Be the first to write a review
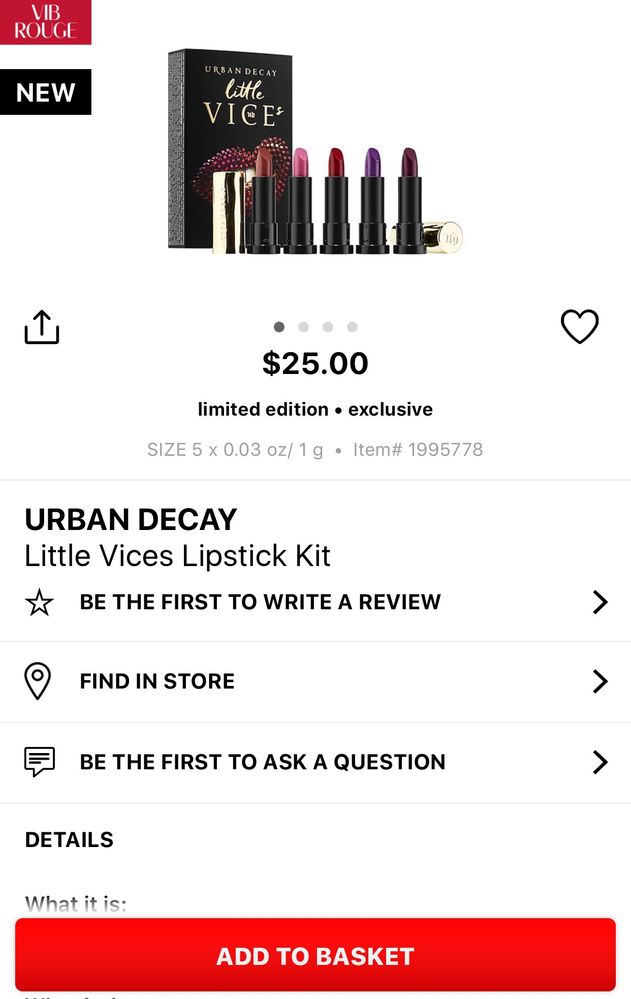 315,602
